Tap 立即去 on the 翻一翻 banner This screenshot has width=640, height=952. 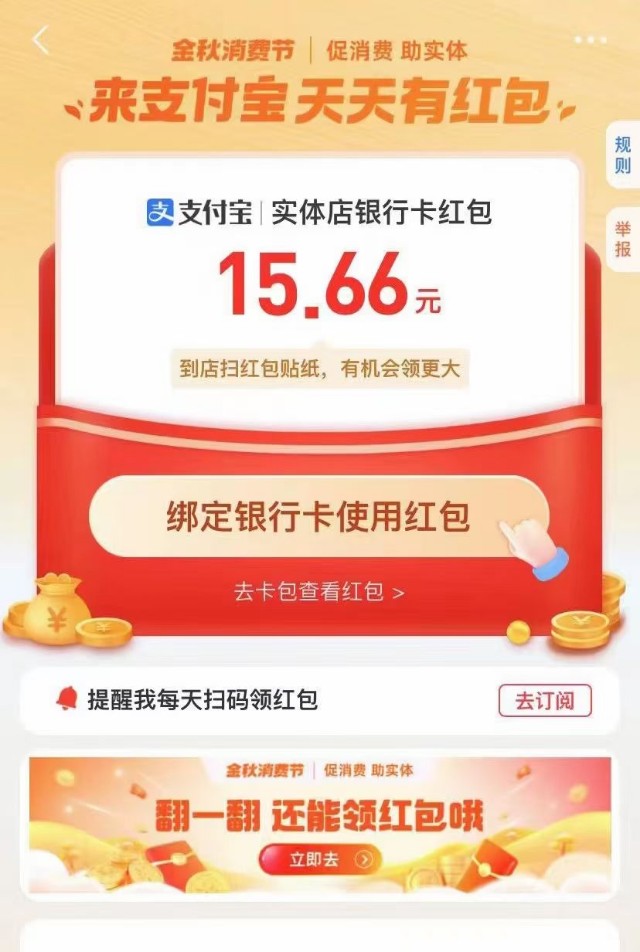(320, 858)
